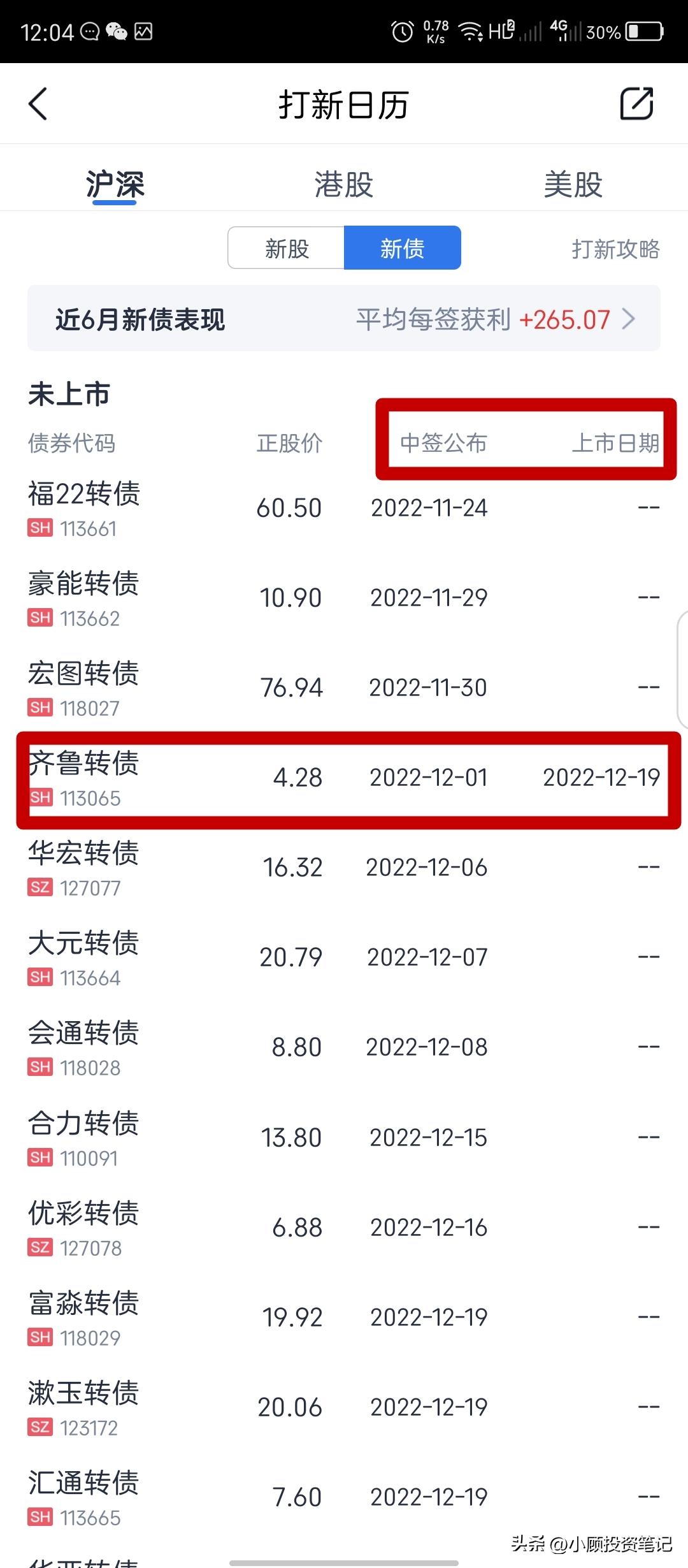Open 近6月新债表现 performance details
The height and width of the screenshot is (1568, 688).
click(x=344, y=319)
